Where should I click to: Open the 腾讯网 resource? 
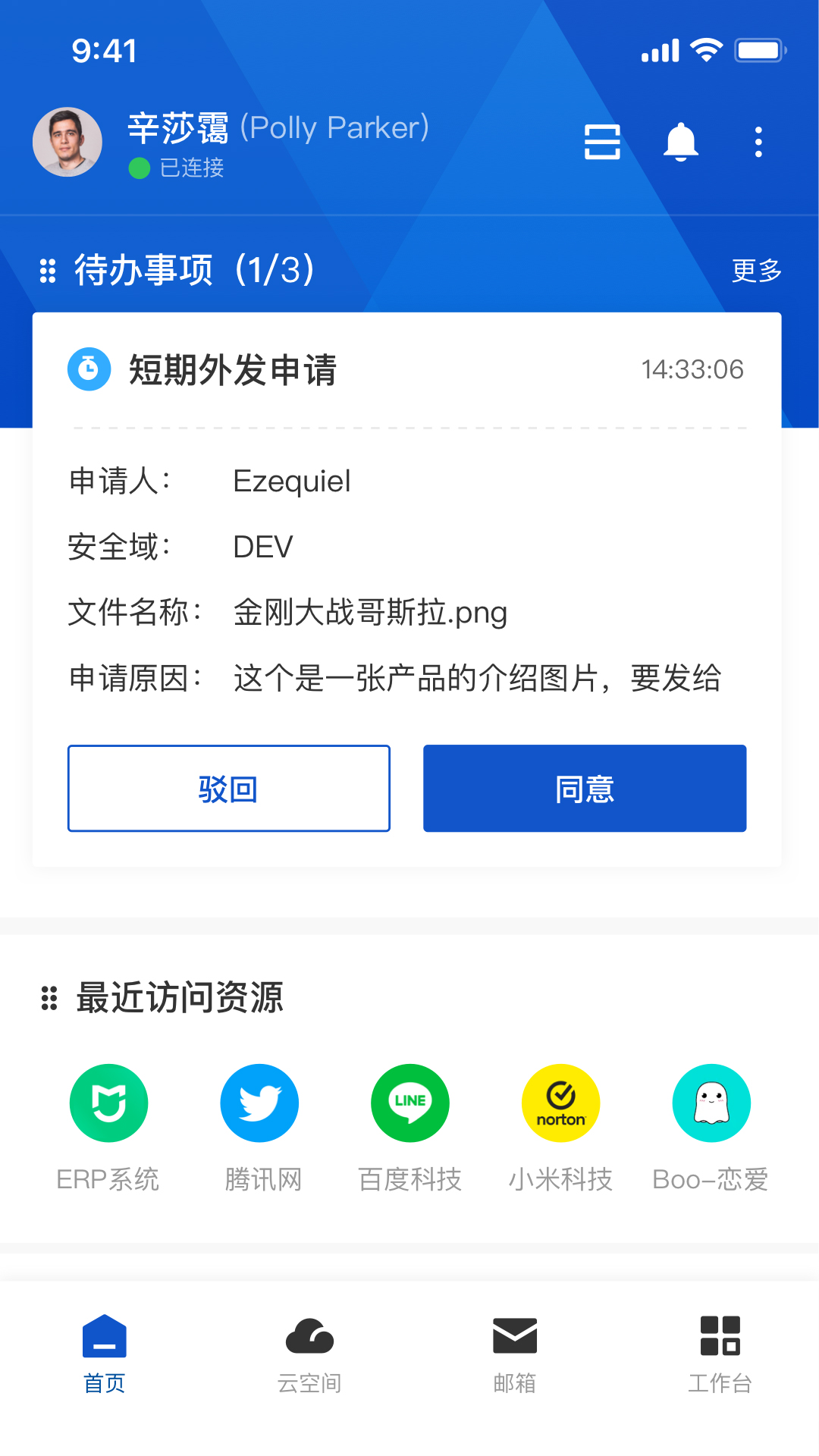click(259, 1103)
